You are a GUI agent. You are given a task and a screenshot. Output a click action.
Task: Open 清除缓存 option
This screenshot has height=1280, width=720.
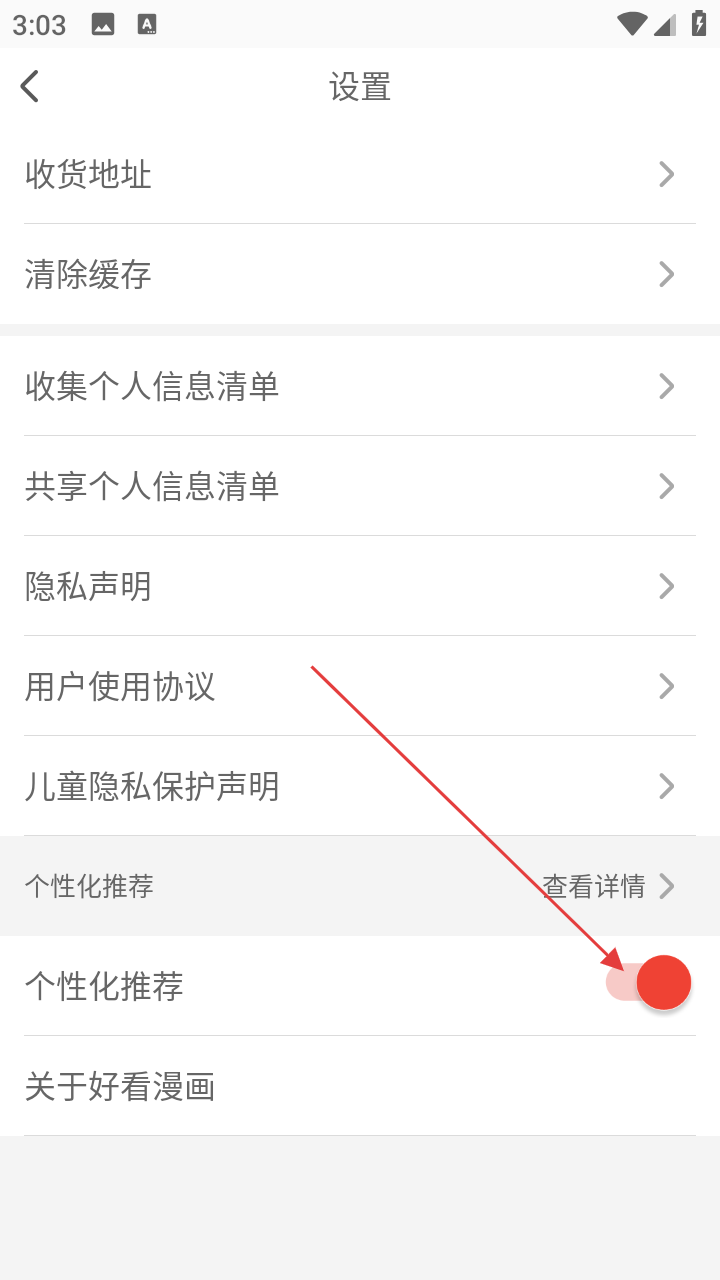(360, 274)
